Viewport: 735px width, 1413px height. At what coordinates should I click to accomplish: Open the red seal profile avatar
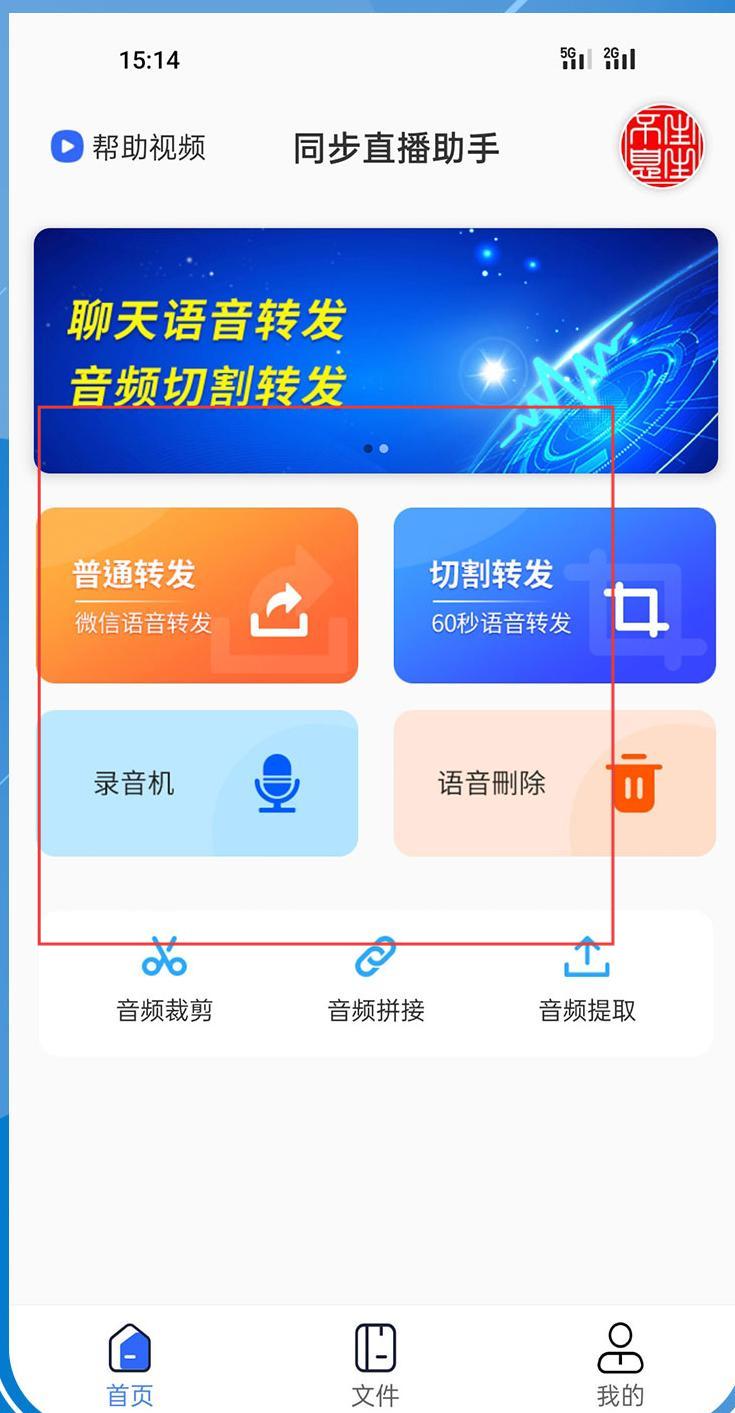click(x=662, y=148)
